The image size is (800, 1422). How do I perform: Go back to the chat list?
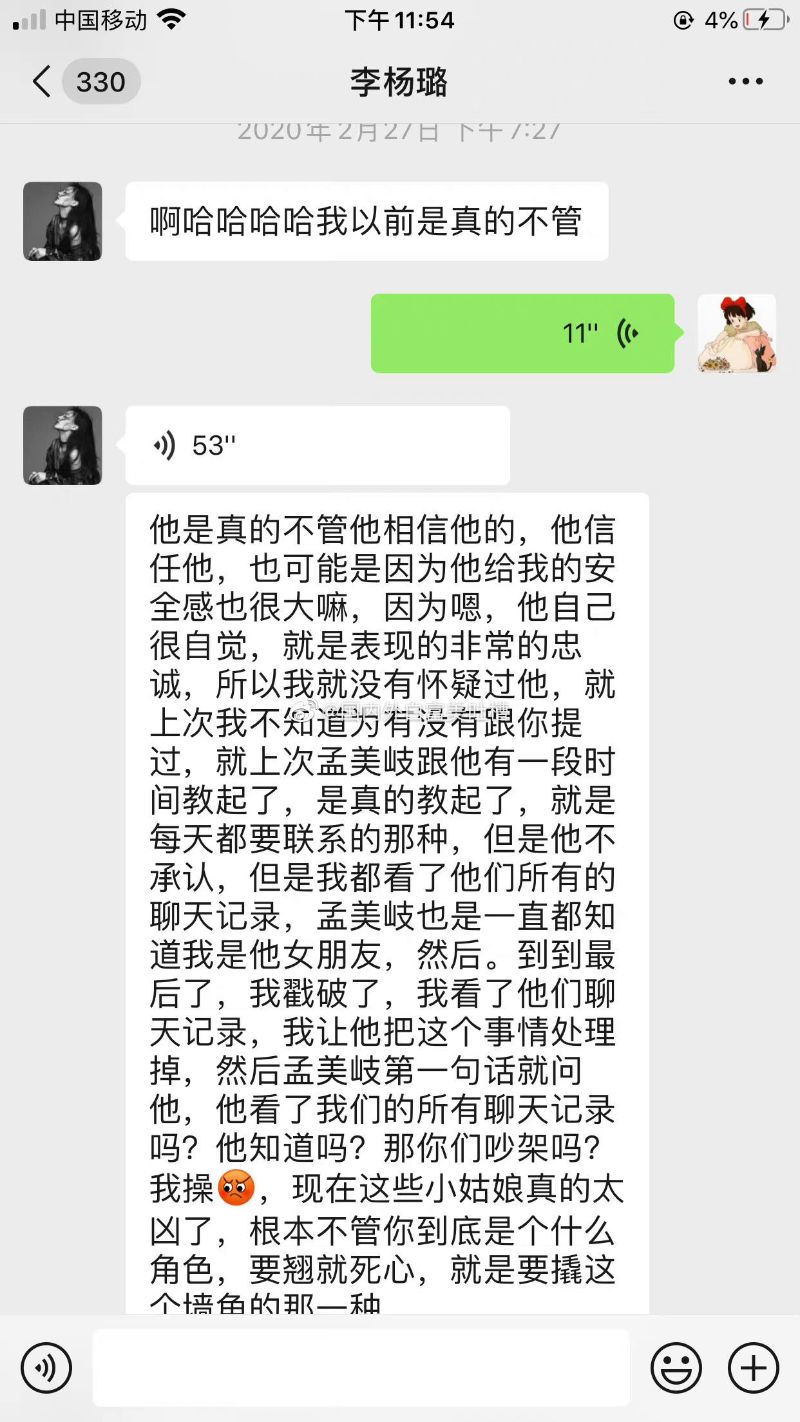click(42, 82)
